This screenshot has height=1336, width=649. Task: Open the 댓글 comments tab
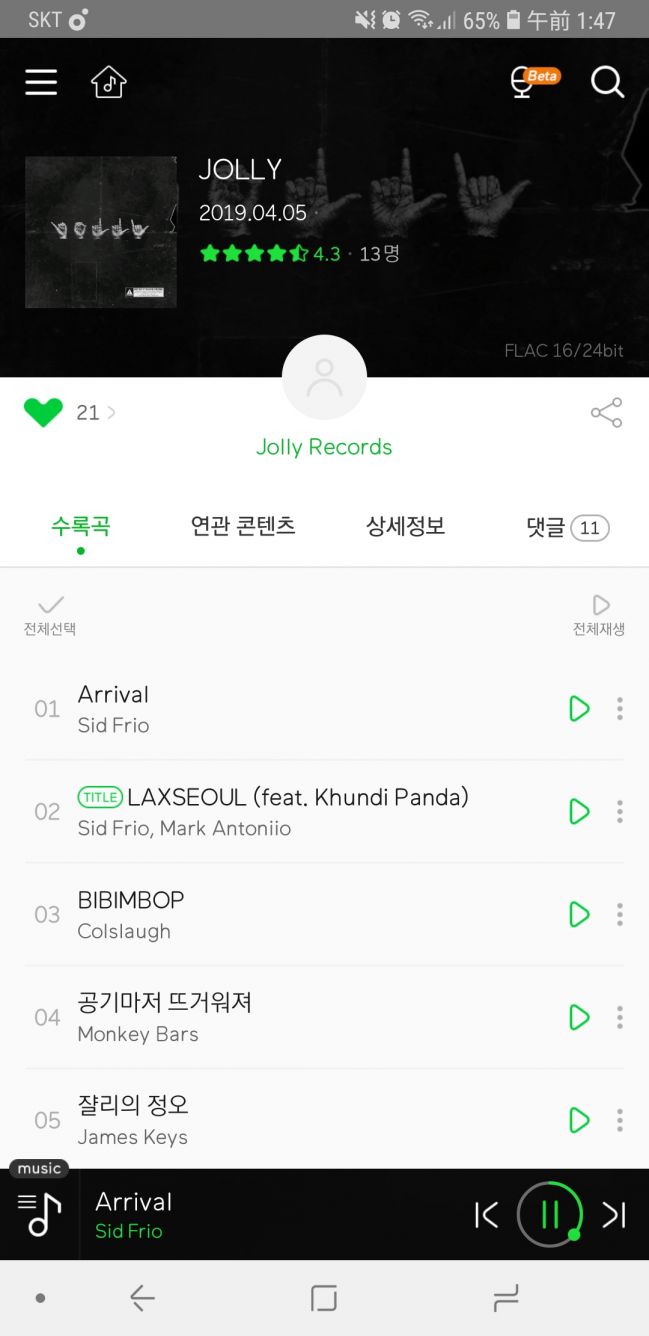[566, 527]
